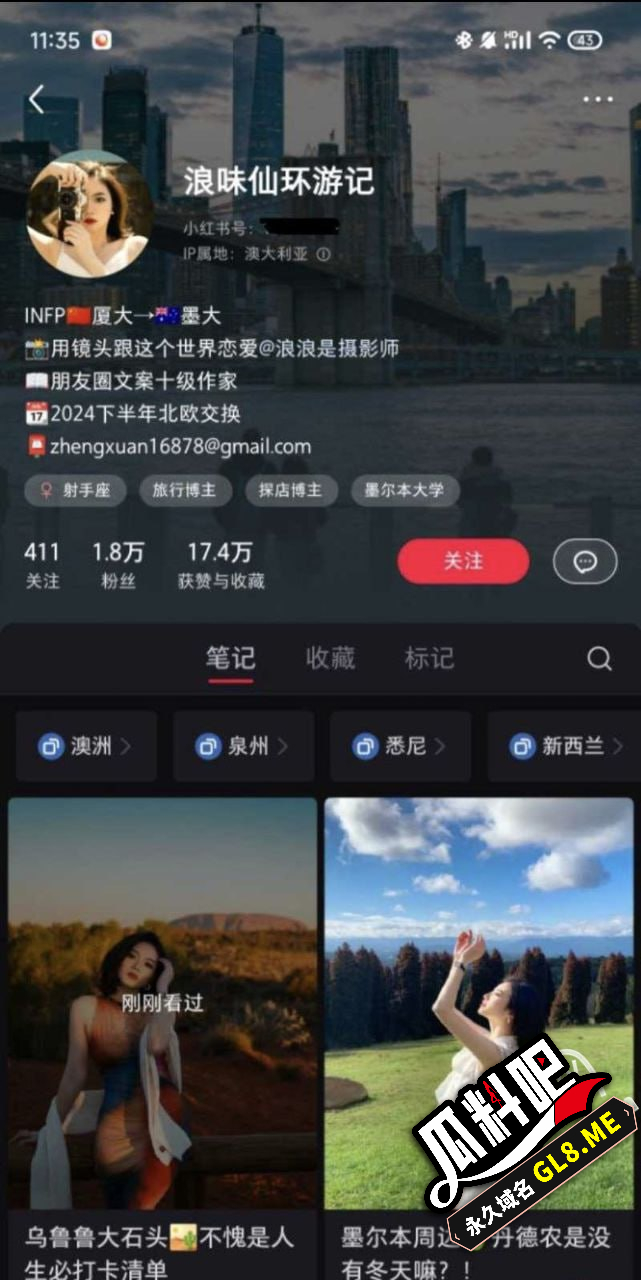This screenshot has width=641, height=1280.
Task: View the 411 following list
Action: tap(42, 564)
